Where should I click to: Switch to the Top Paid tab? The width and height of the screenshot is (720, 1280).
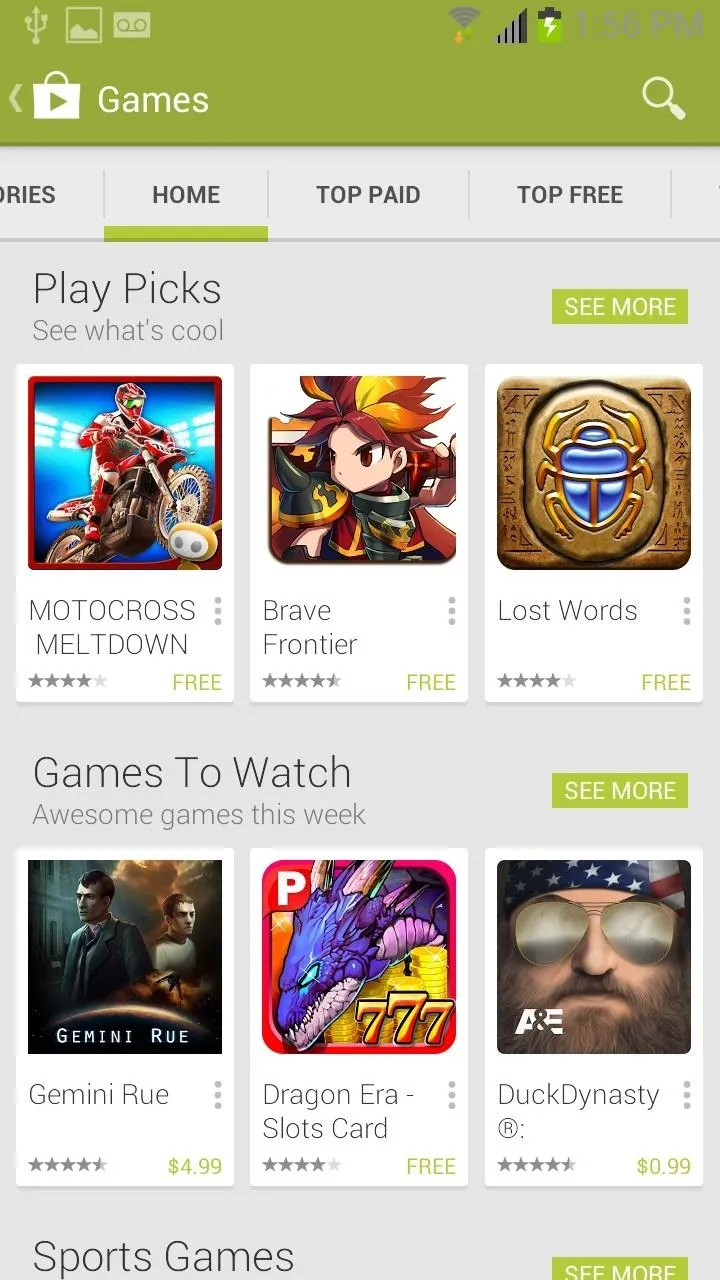(x=368, y=195)
